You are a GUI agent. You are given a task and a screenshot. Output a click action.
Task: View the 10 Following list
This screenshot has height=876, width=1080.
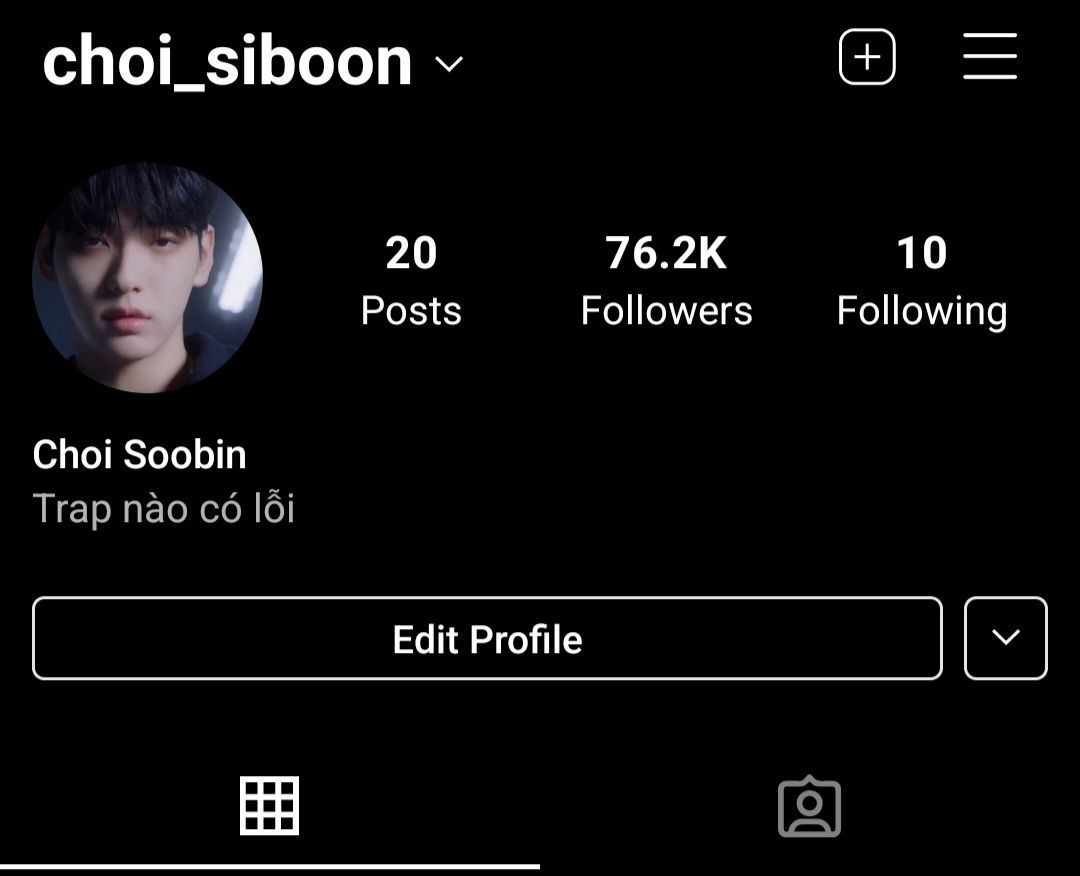click(x=921, y=281)
